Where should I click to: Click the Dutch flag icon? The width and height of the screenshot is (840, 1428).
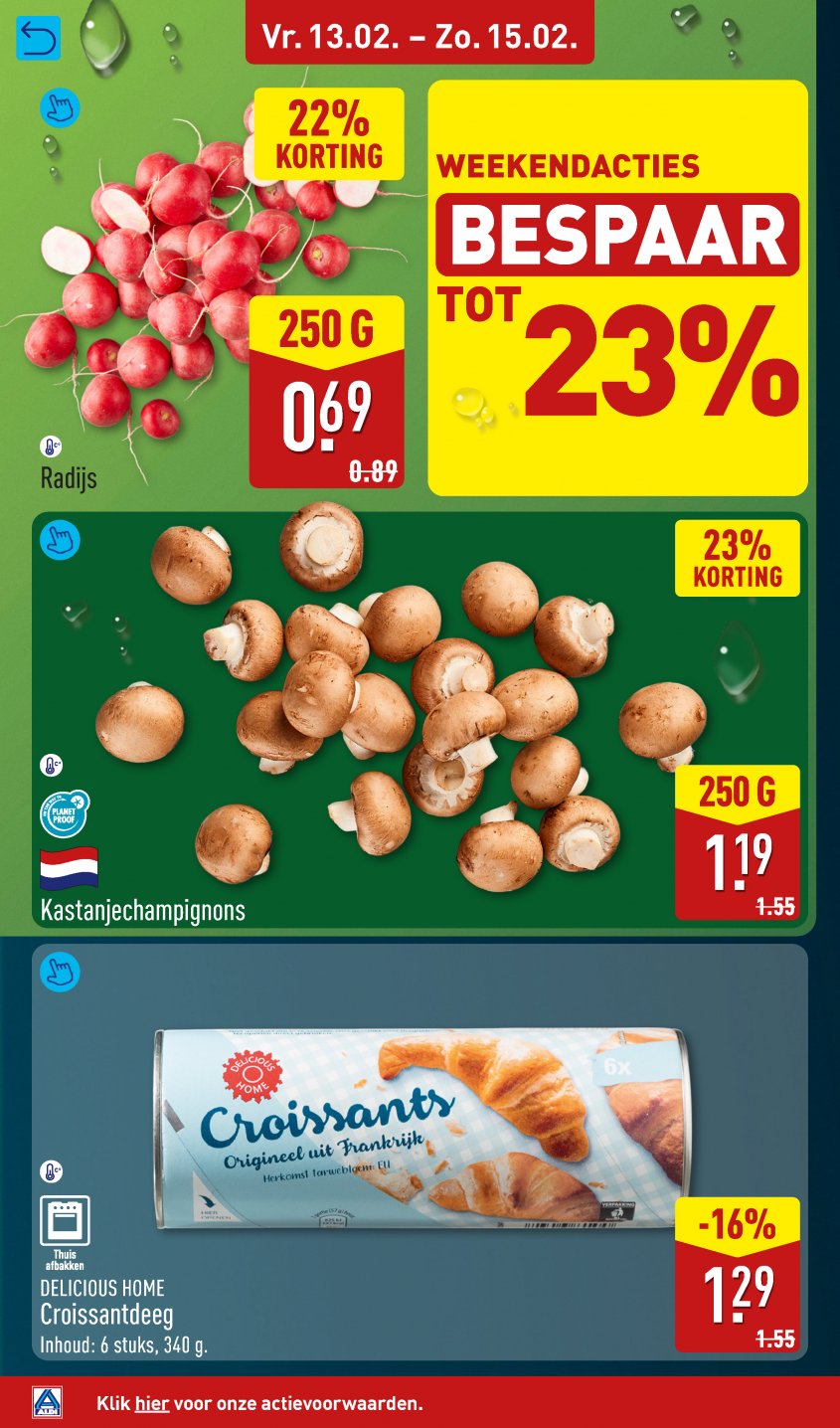pos(68,867)
